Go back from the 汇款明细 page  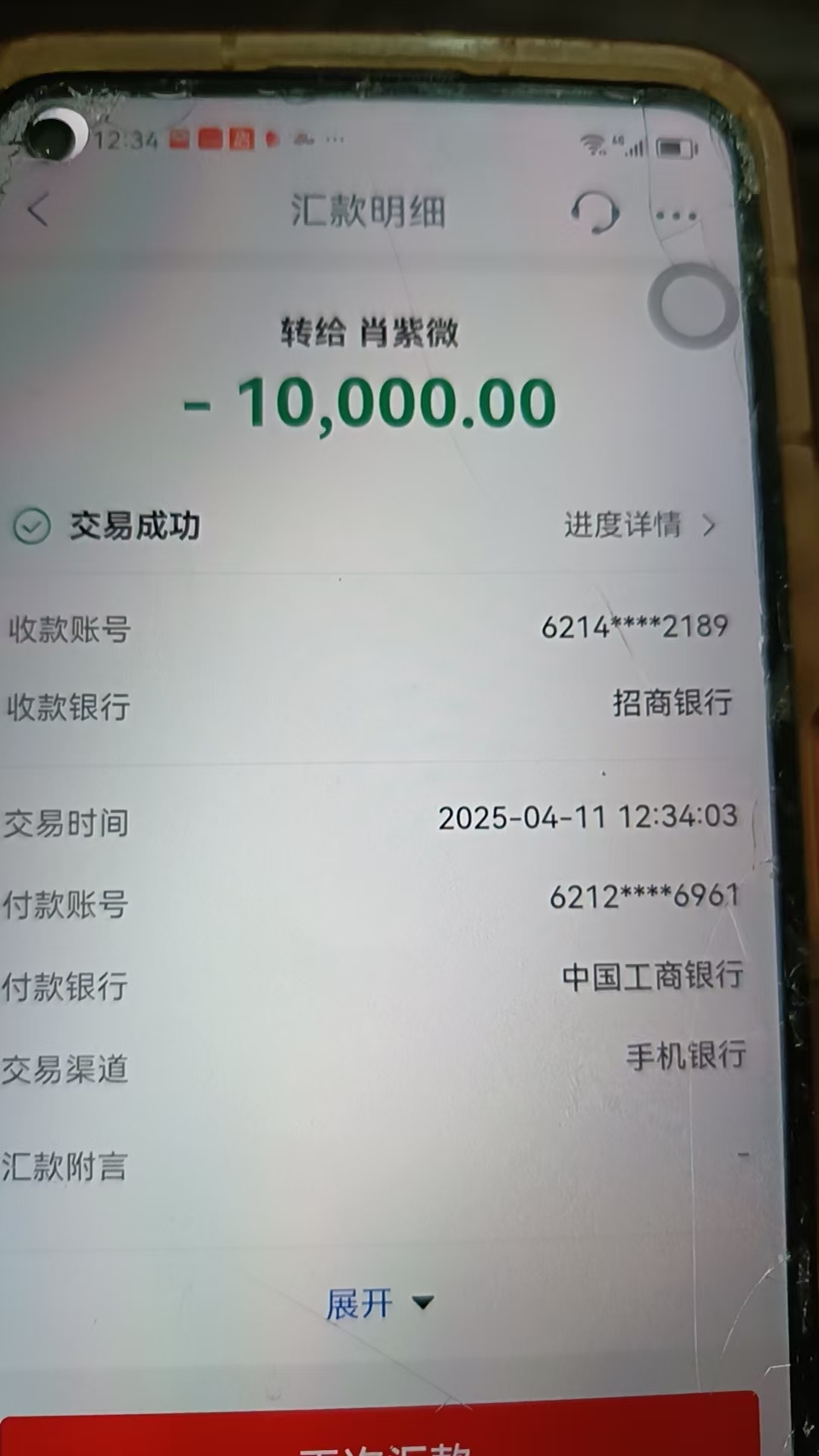pyautogui.click(x=39, y=209)
